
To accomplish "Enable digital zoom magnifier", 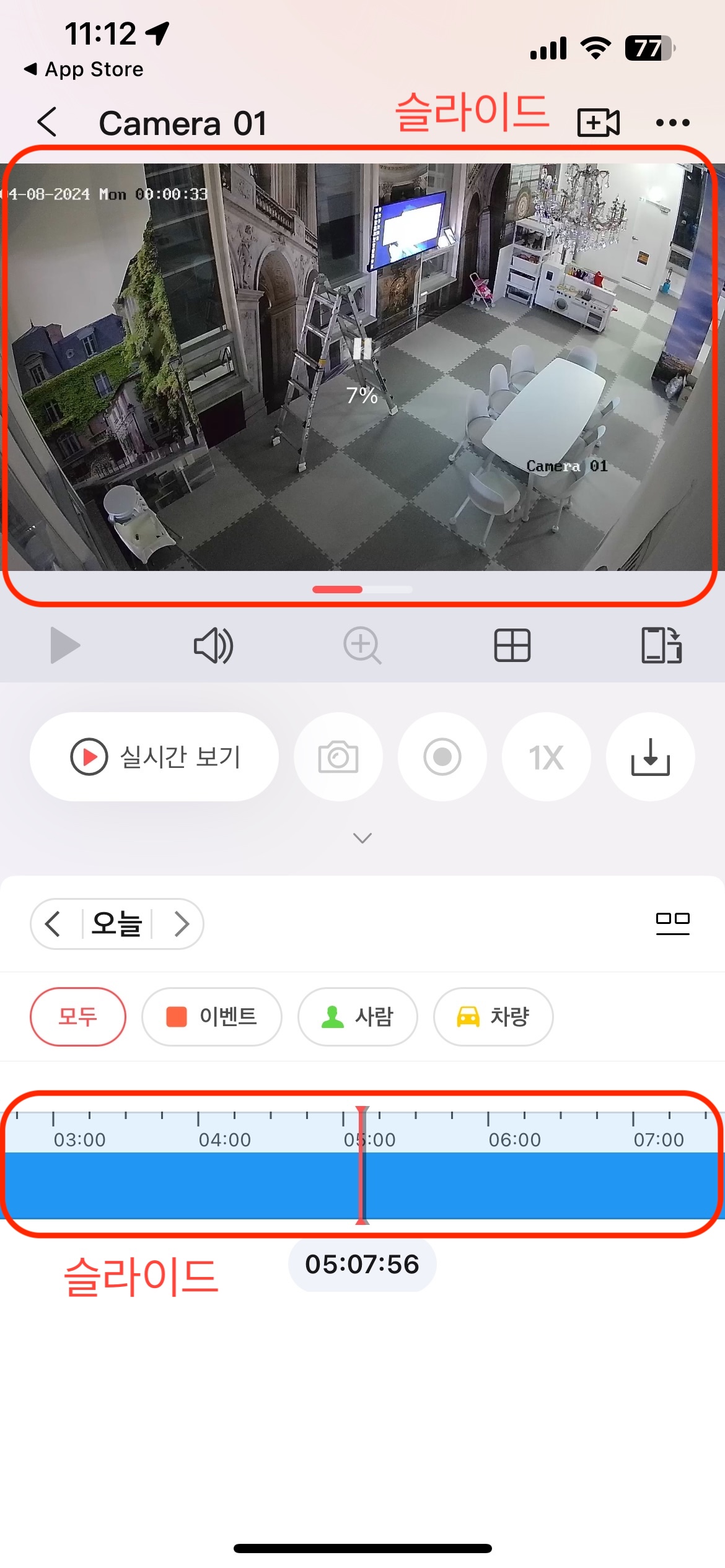I will [362, 645].
